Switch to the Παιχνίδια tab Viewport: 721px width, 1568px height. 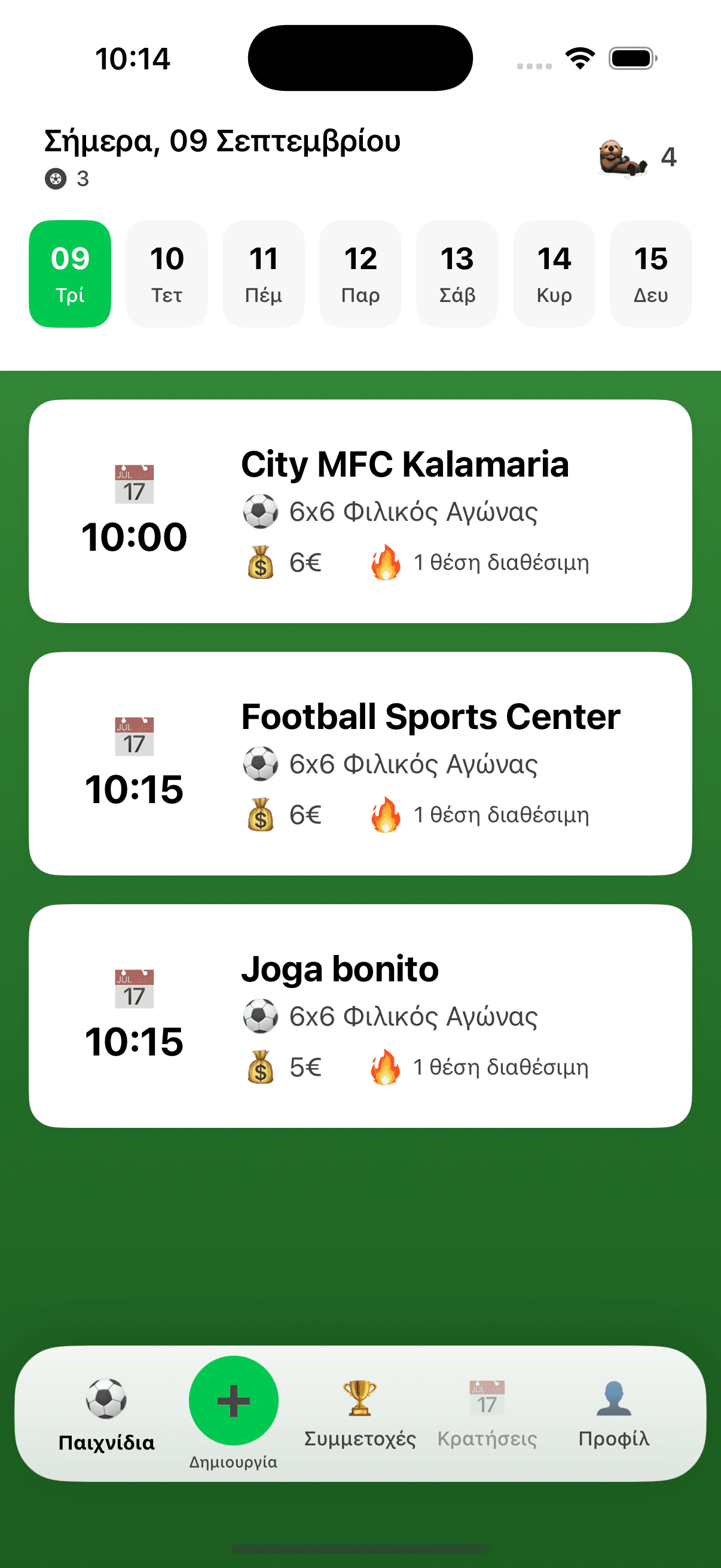106,1413
